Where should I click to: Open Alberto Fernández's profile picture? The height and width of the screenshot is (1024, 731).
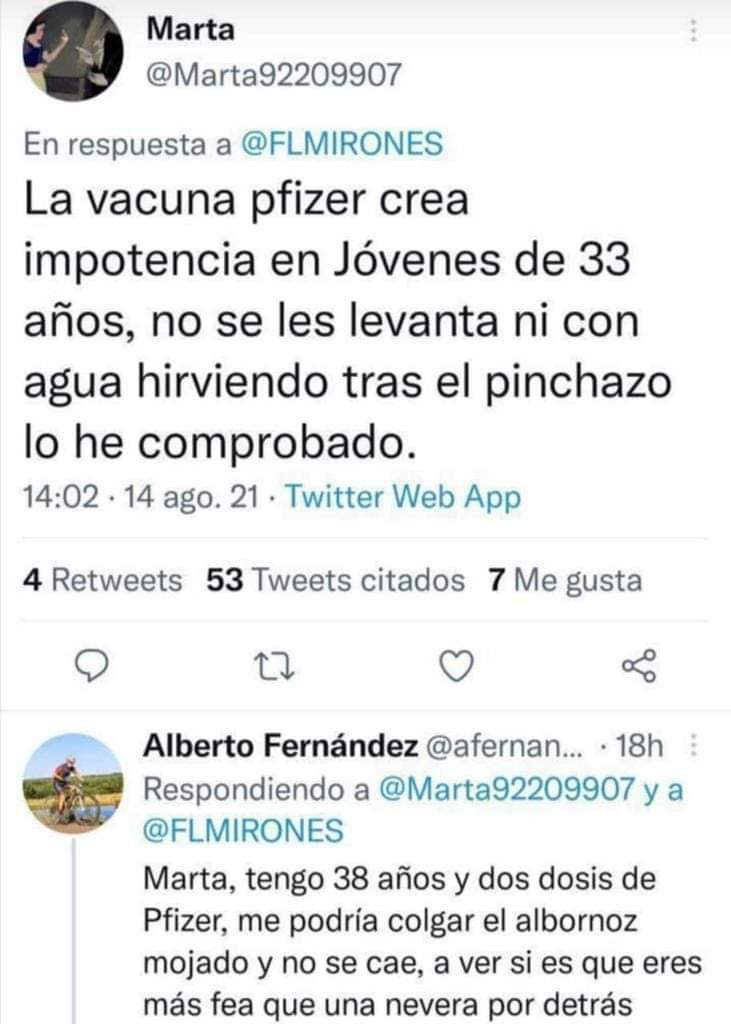(72, 783)
